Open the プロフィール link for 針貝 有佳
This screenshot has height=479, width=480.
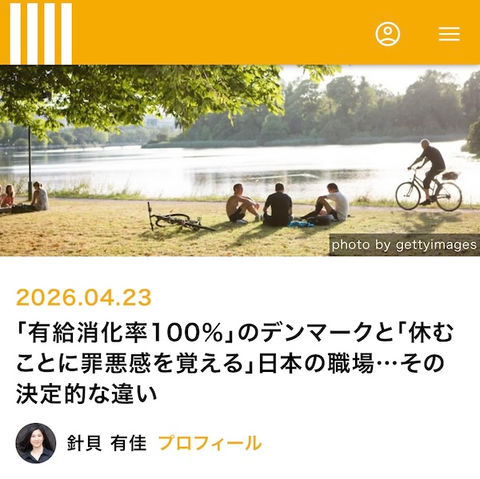[210, 443]
